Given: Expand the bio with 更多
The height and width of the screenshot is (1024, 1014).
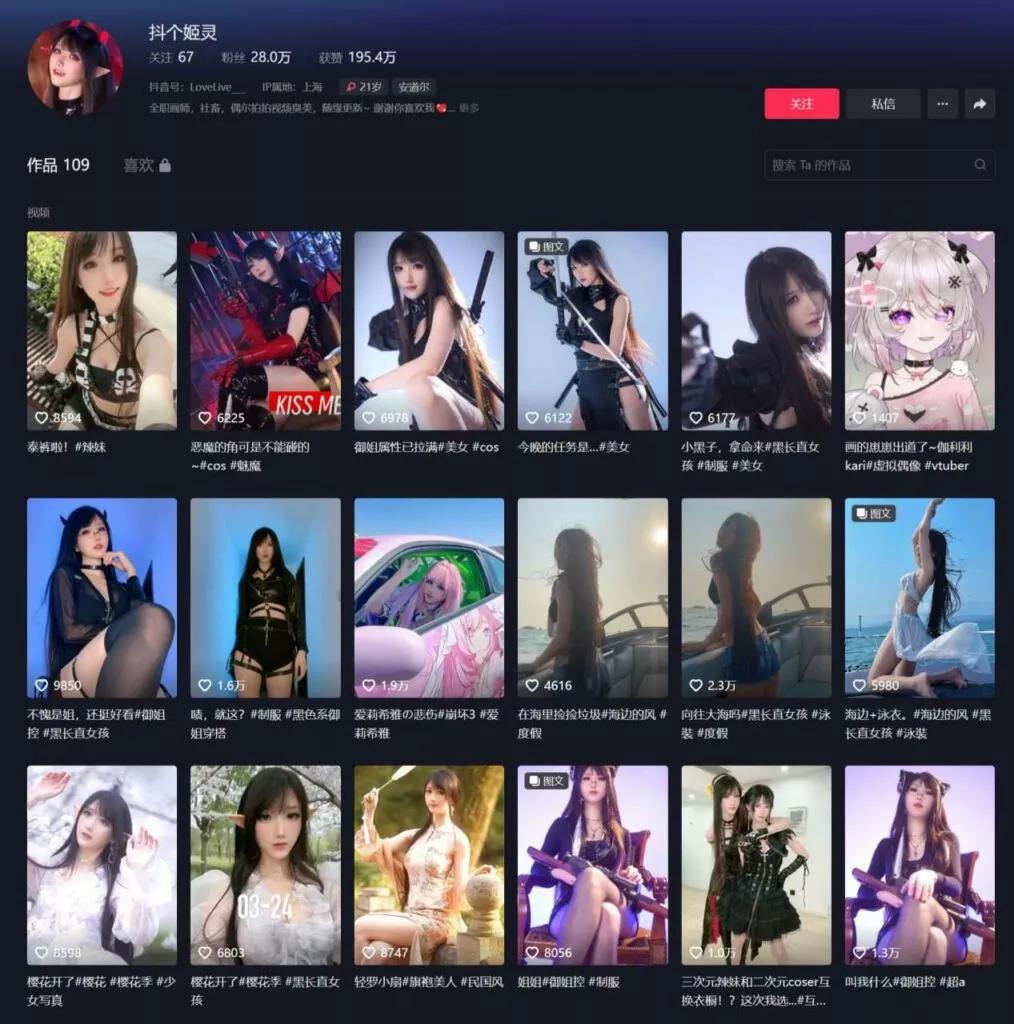Looking at the screenshot, I should (x=470, y=108).
